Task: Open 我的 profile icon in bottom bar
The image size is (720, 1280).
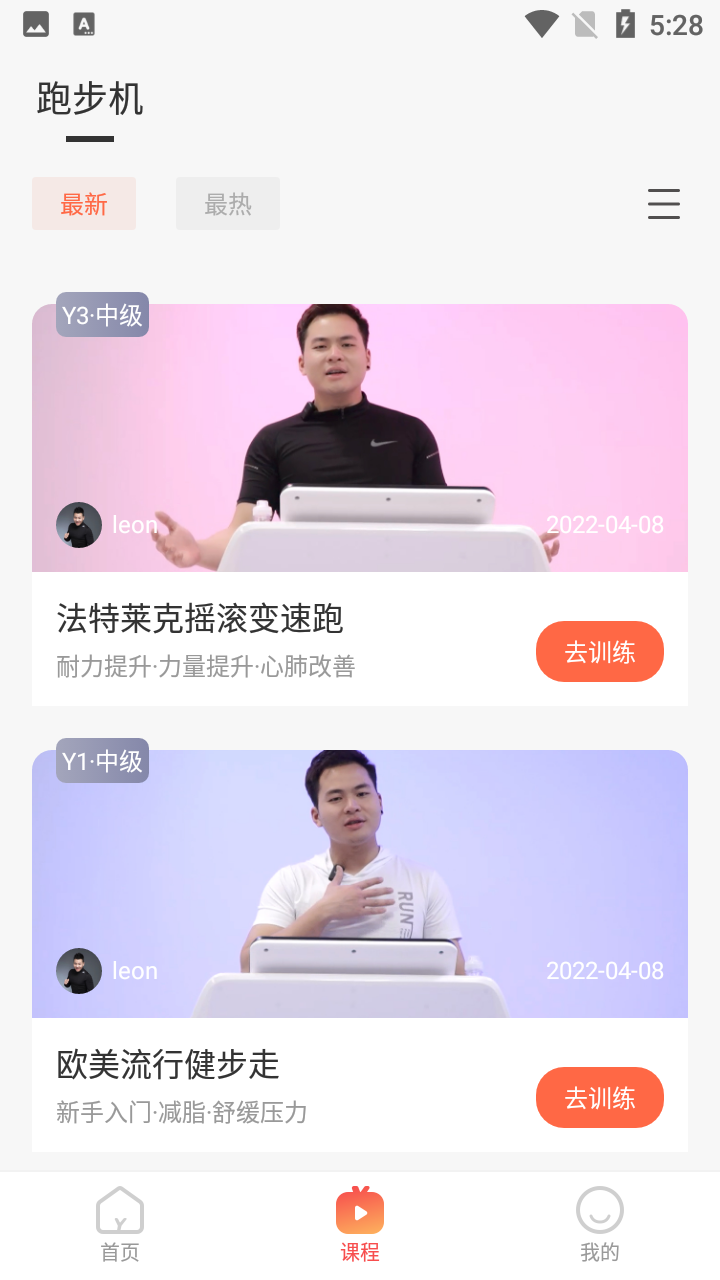Action: [x=600, y=1210]
